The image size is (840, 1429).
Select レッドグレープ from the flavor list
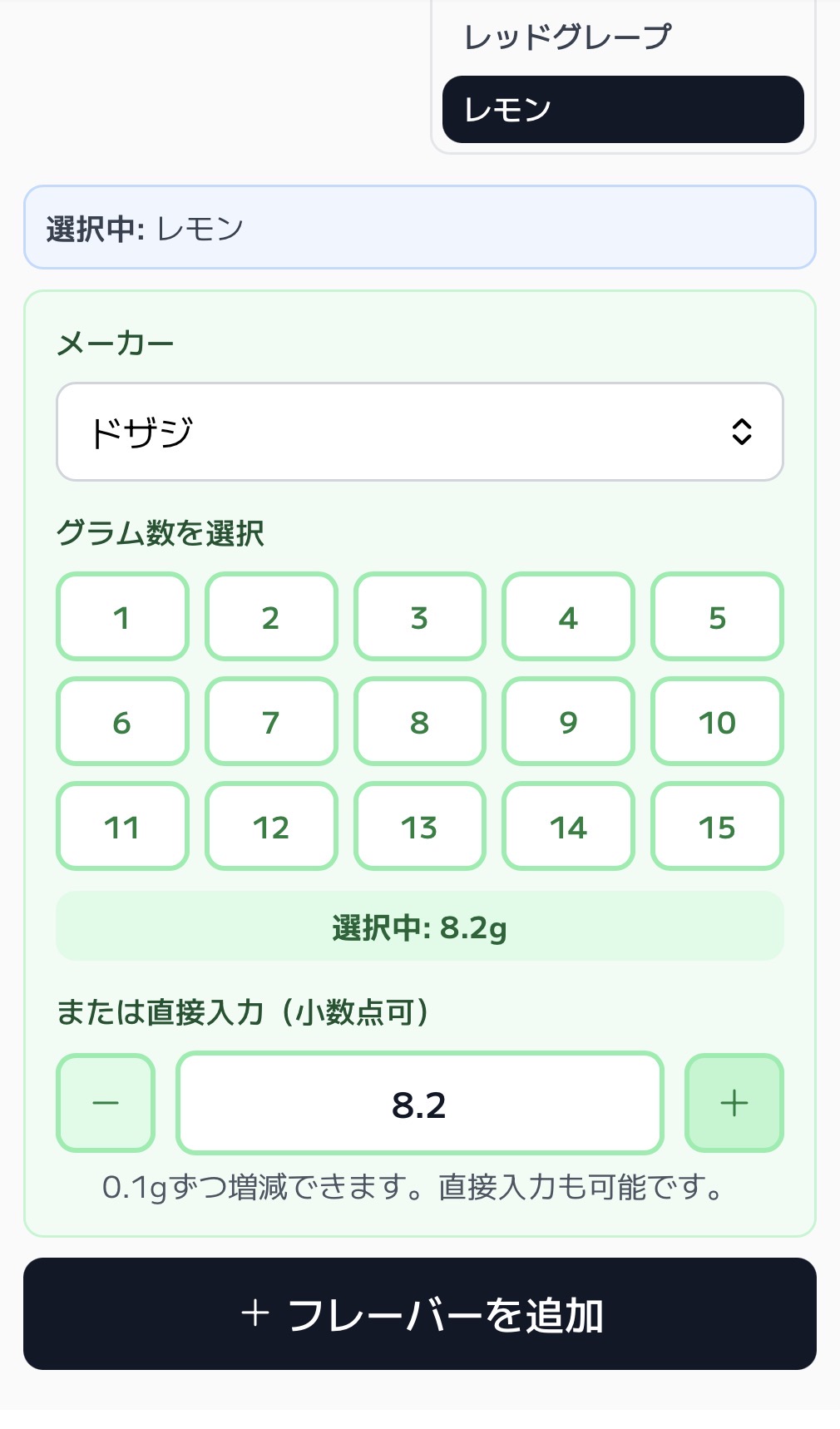point(568,35)
